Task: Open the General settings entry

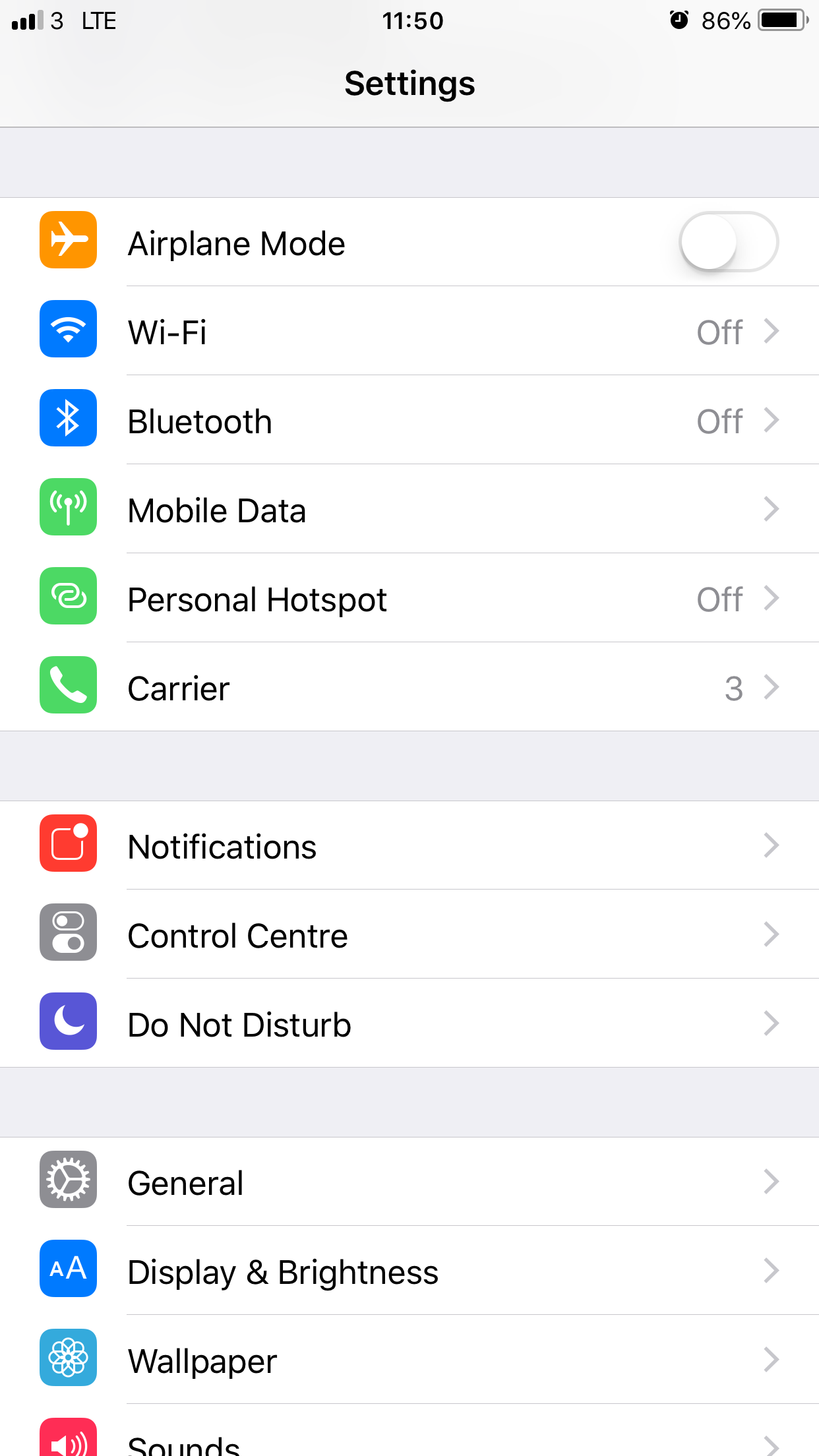Action: tap(409, 1181)
